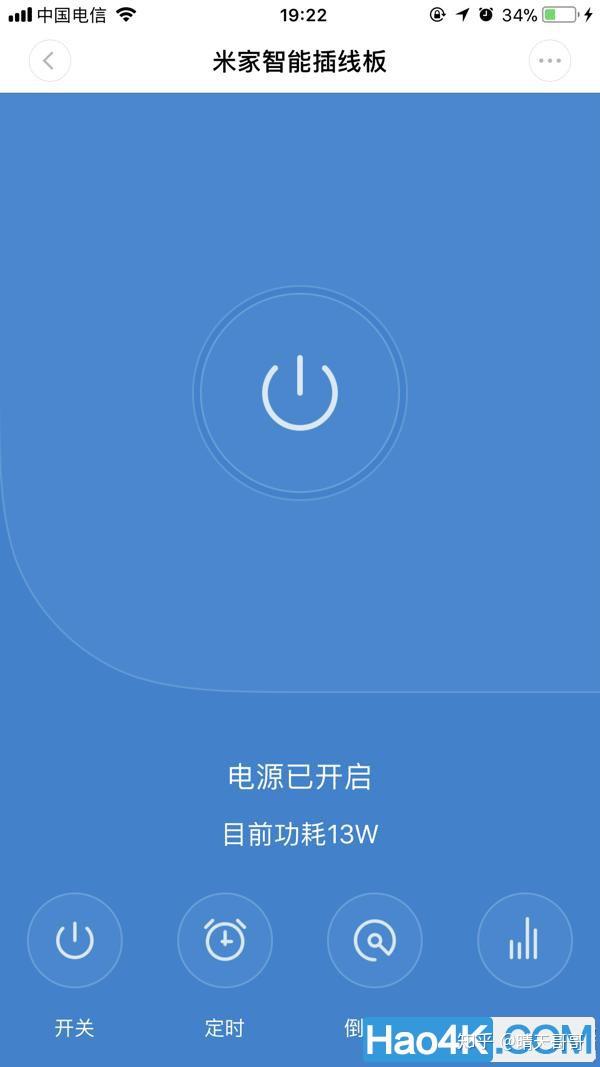This screenshot has height=1067, width=600.
Task: Open the 定时 timer schedule
Action: tap(225, 941)
